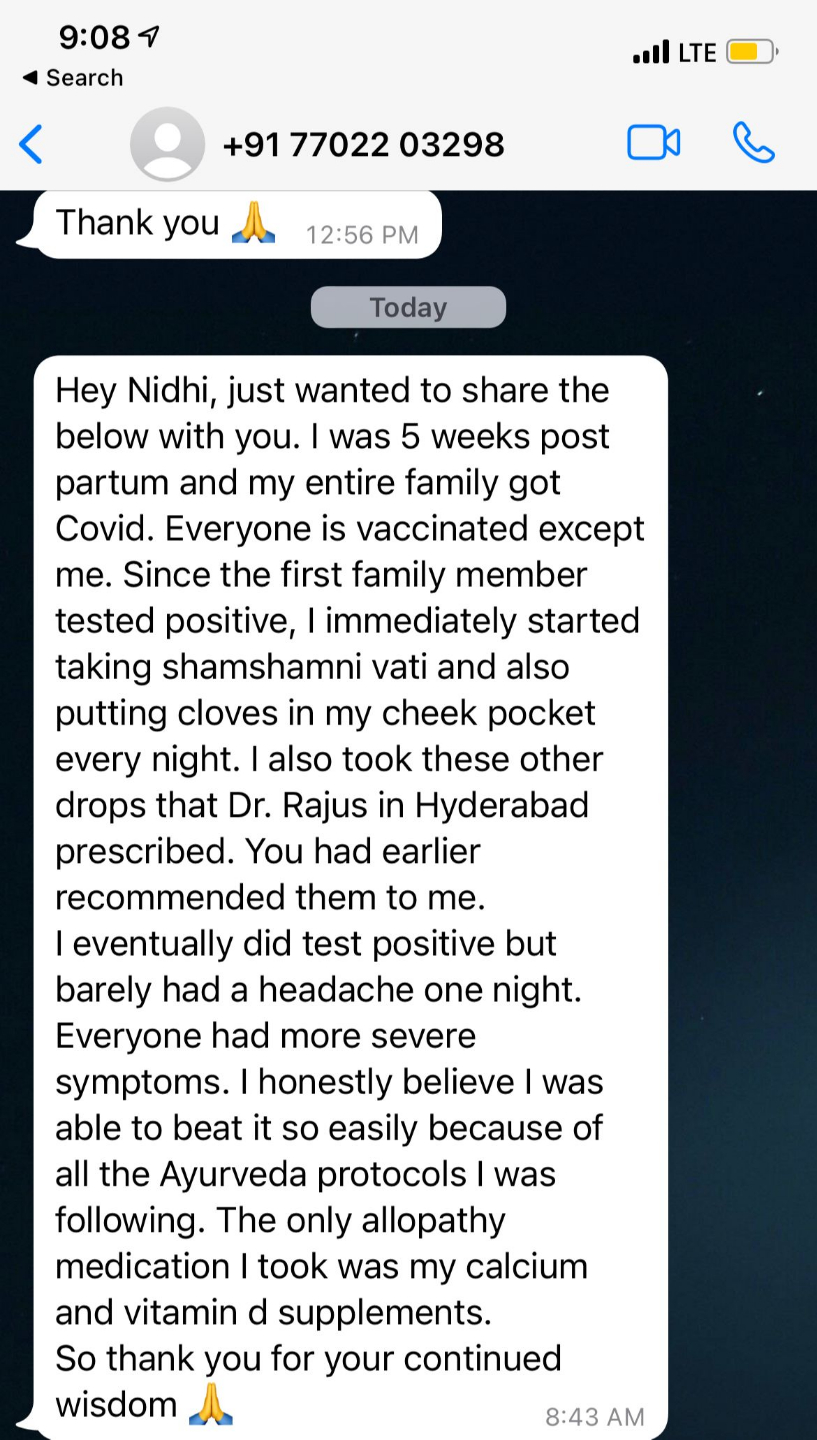Go back to the chat list
This screenshot has height=1440, width=817.
[x=32, y=144]
